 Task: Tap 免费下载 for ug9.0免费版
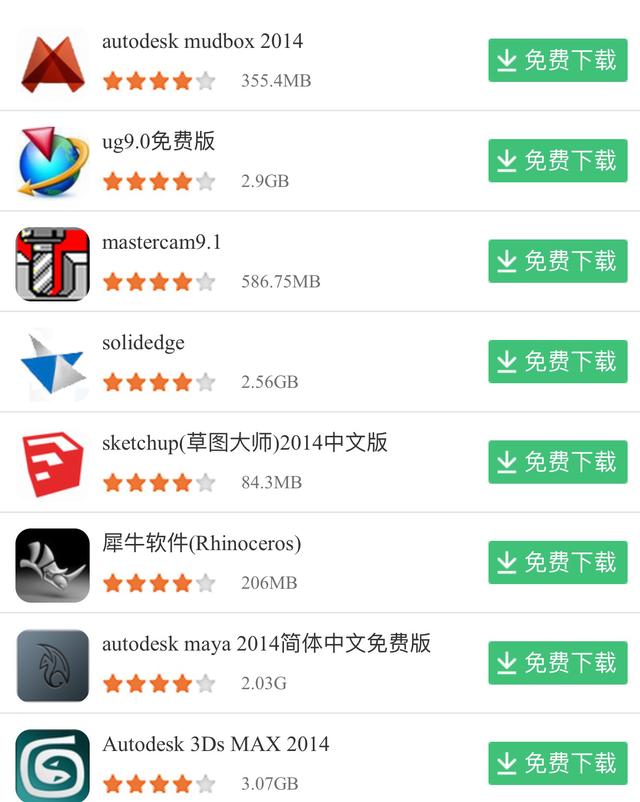[x=557, y=161]
